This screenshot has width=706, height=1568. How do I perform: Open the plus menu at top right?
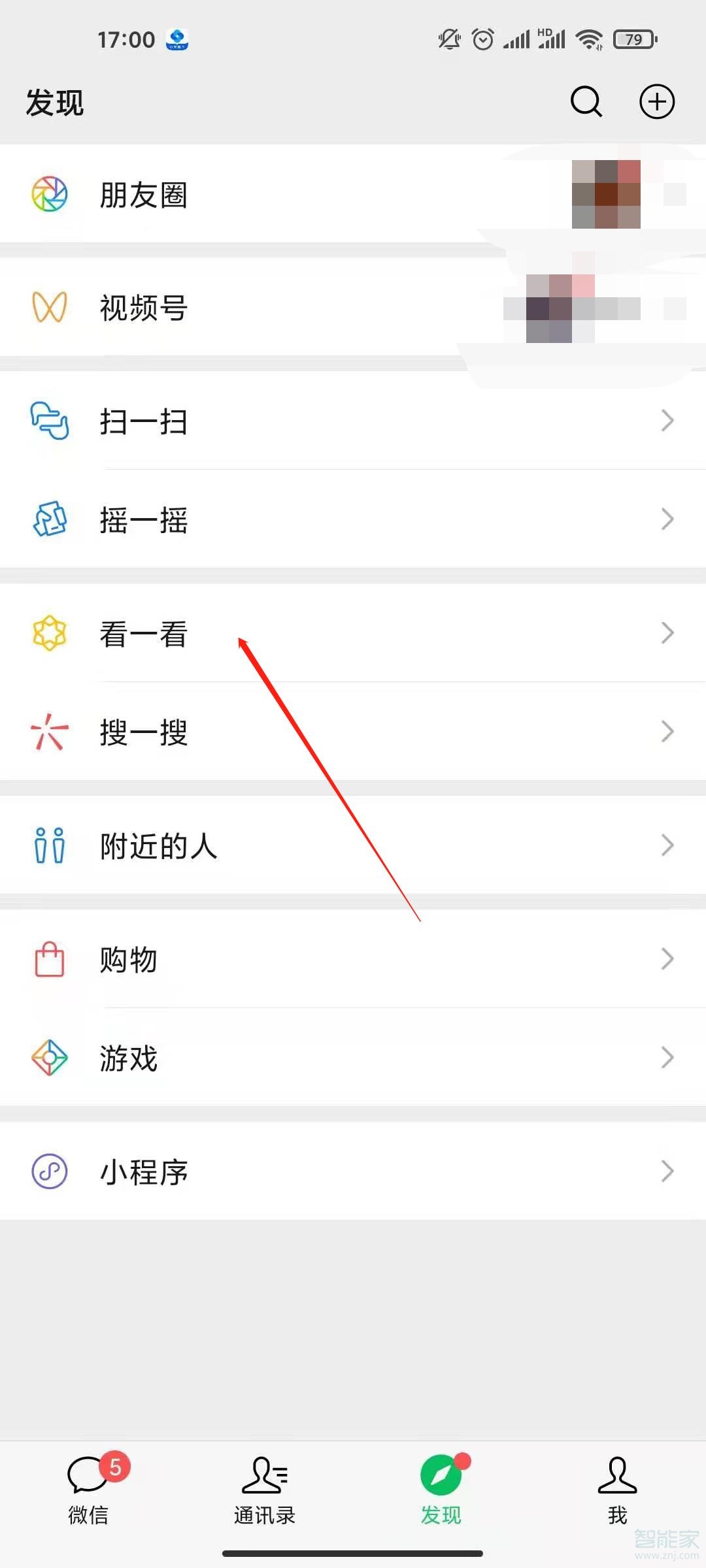[x=657, y=102]
